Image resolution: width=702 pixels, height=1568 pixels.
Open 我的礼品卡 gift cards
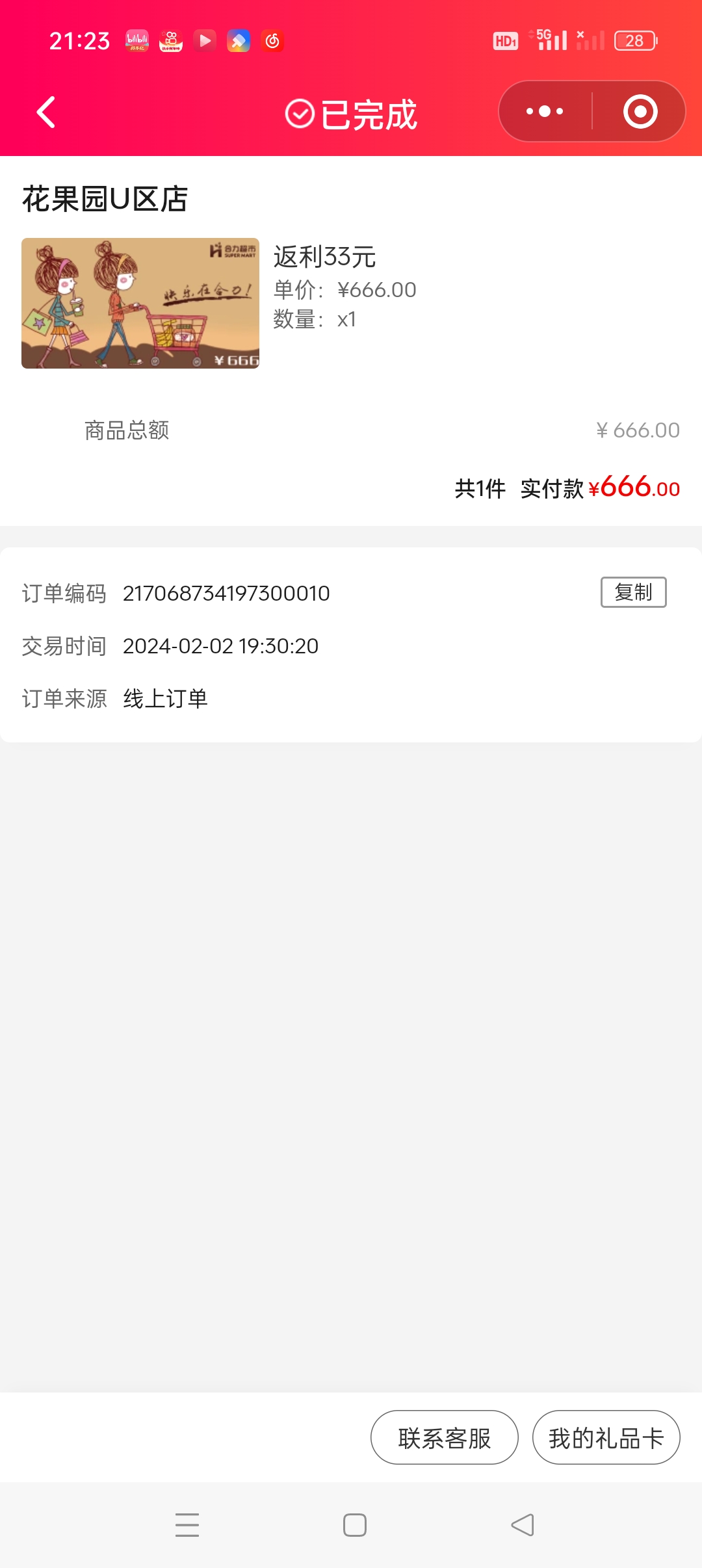606,1437
